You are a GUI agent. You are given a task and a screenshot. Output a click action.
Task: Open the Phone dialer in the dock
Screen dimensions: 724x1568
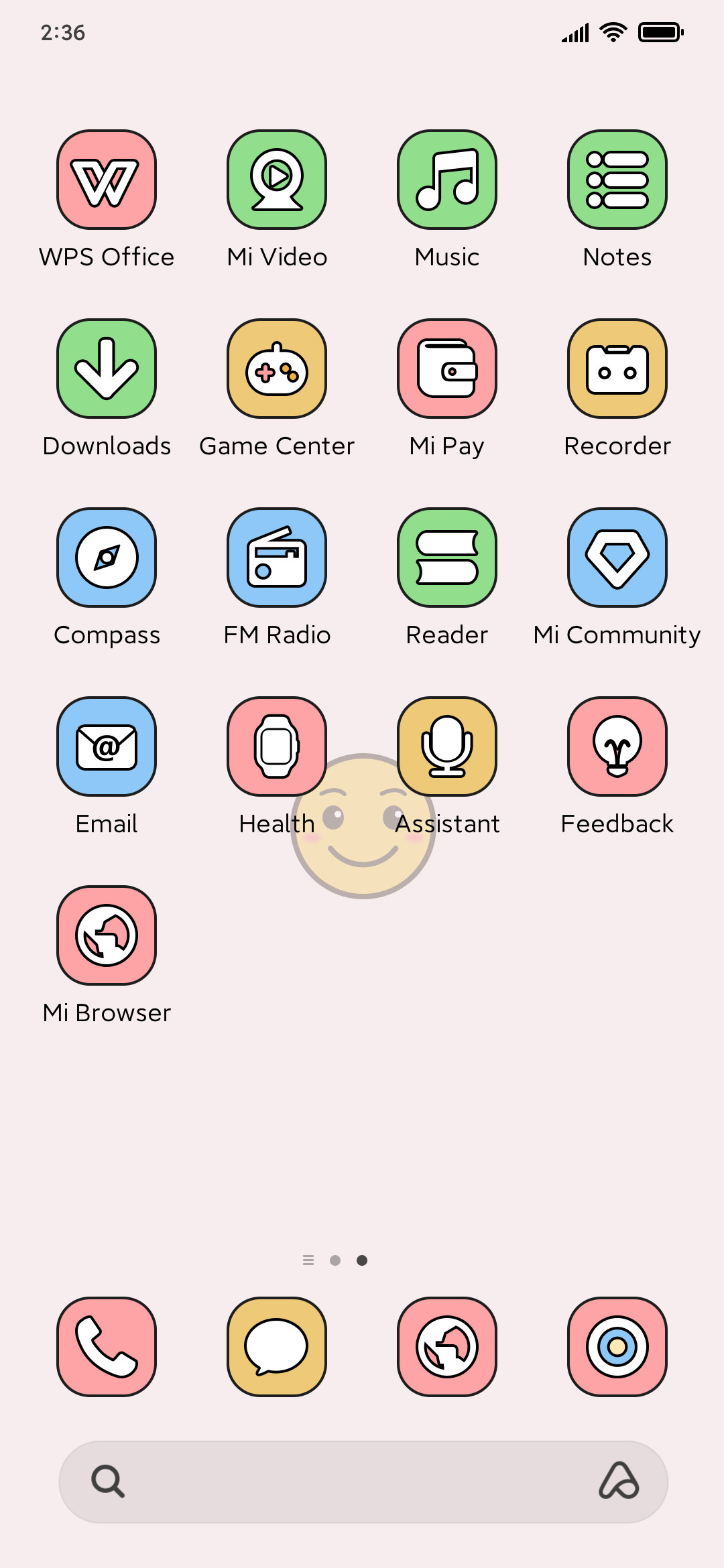[107, 1347]
